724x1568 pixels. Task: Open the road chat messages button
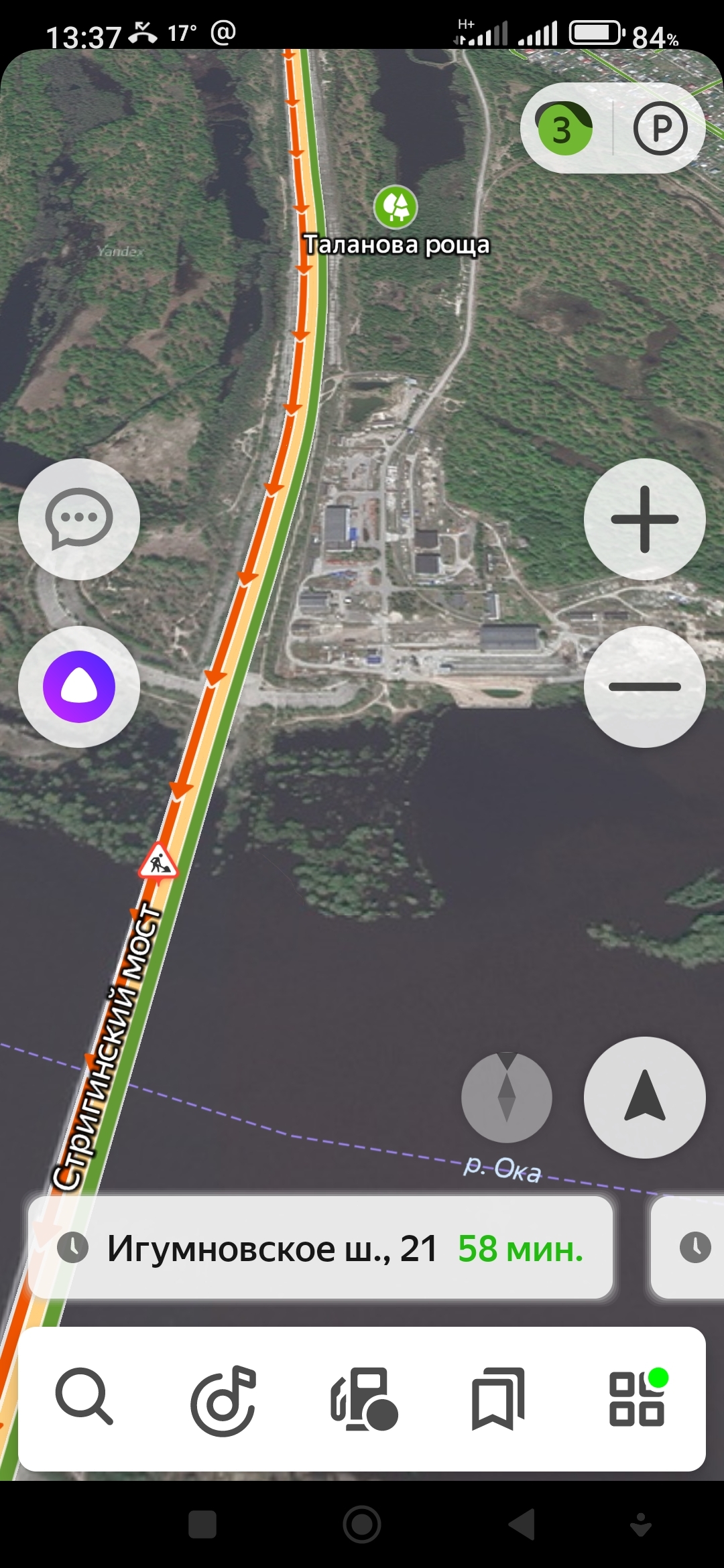[x=79, y=519]
